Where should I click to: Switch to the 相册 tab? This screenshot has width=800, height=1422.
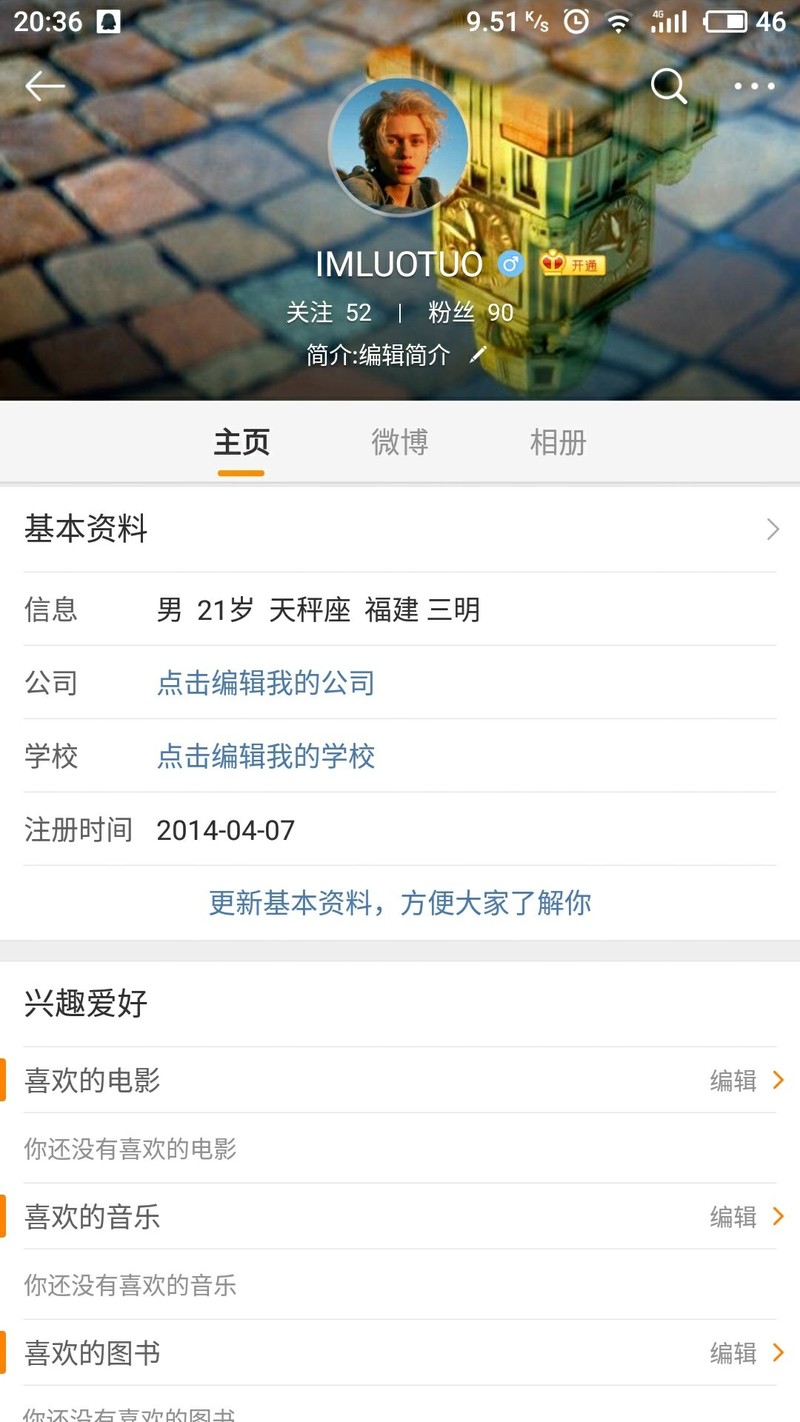point(558,442)
